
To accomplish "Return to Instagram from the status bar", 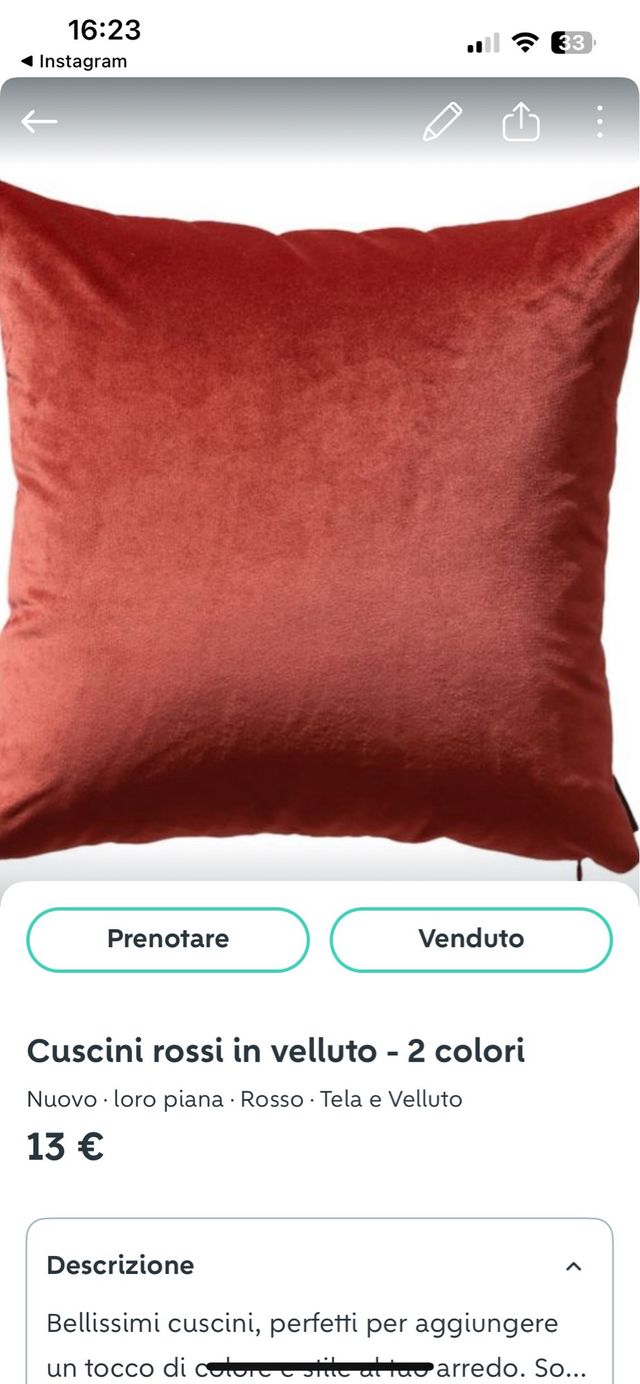I will tap(74, 61).
